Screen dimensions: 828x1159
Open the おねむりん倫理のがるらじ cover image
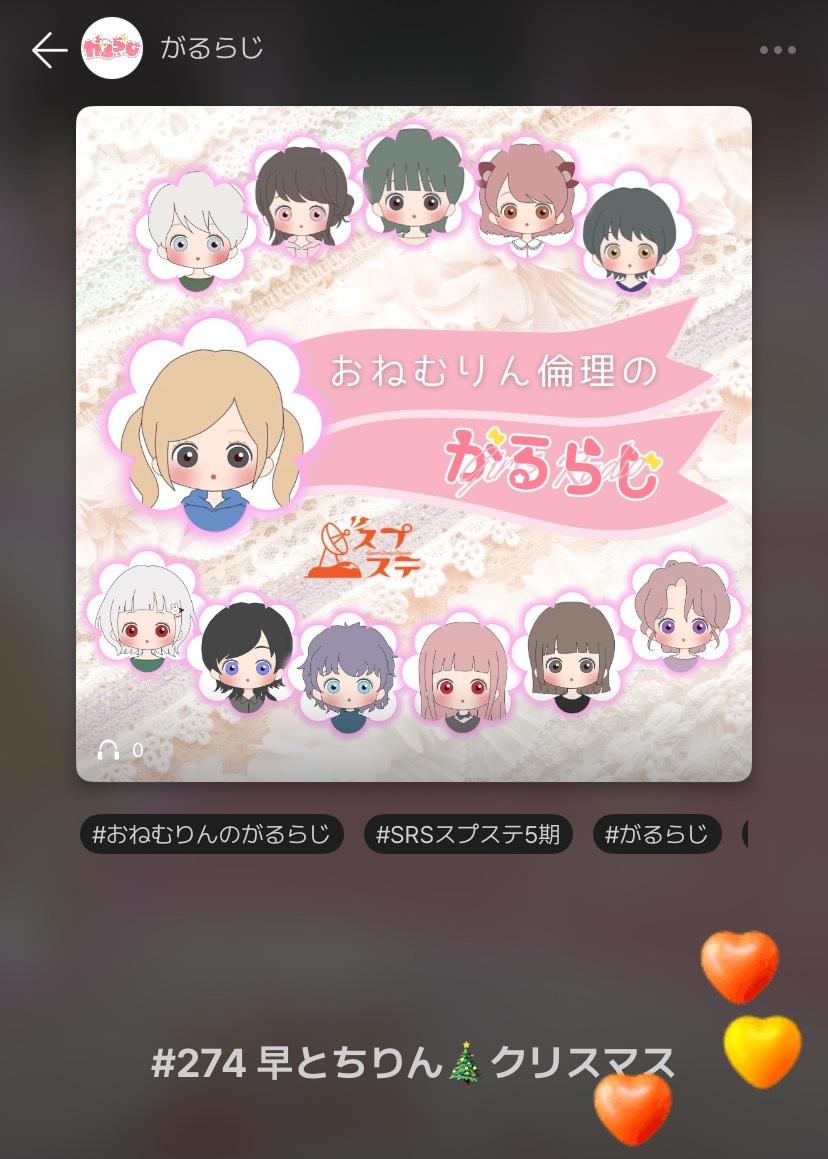click(413, 443)
